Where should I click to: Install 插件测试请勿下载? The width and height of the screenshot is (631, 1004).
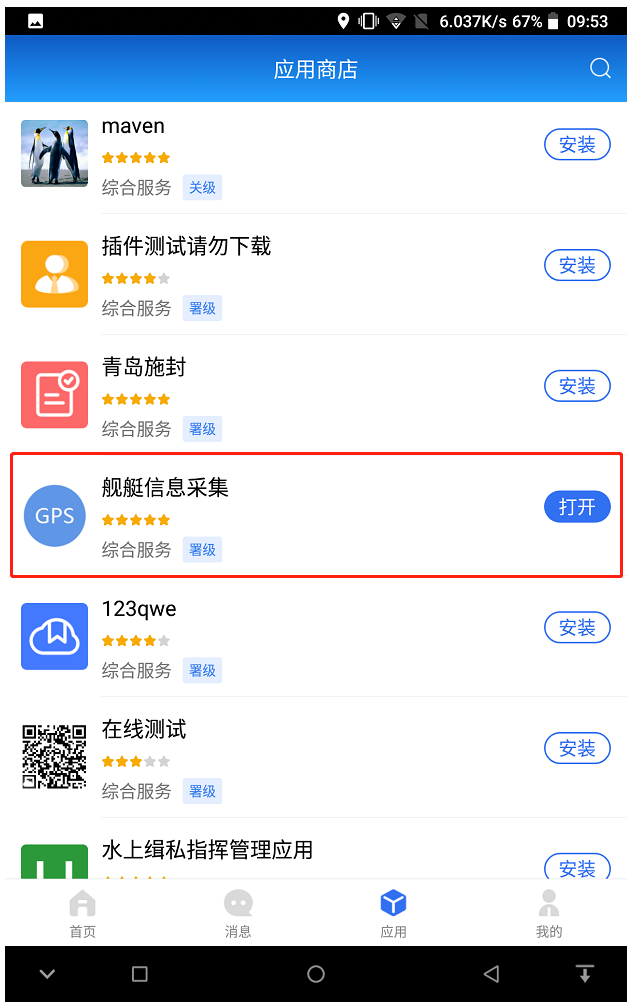(x=577, y=265)
